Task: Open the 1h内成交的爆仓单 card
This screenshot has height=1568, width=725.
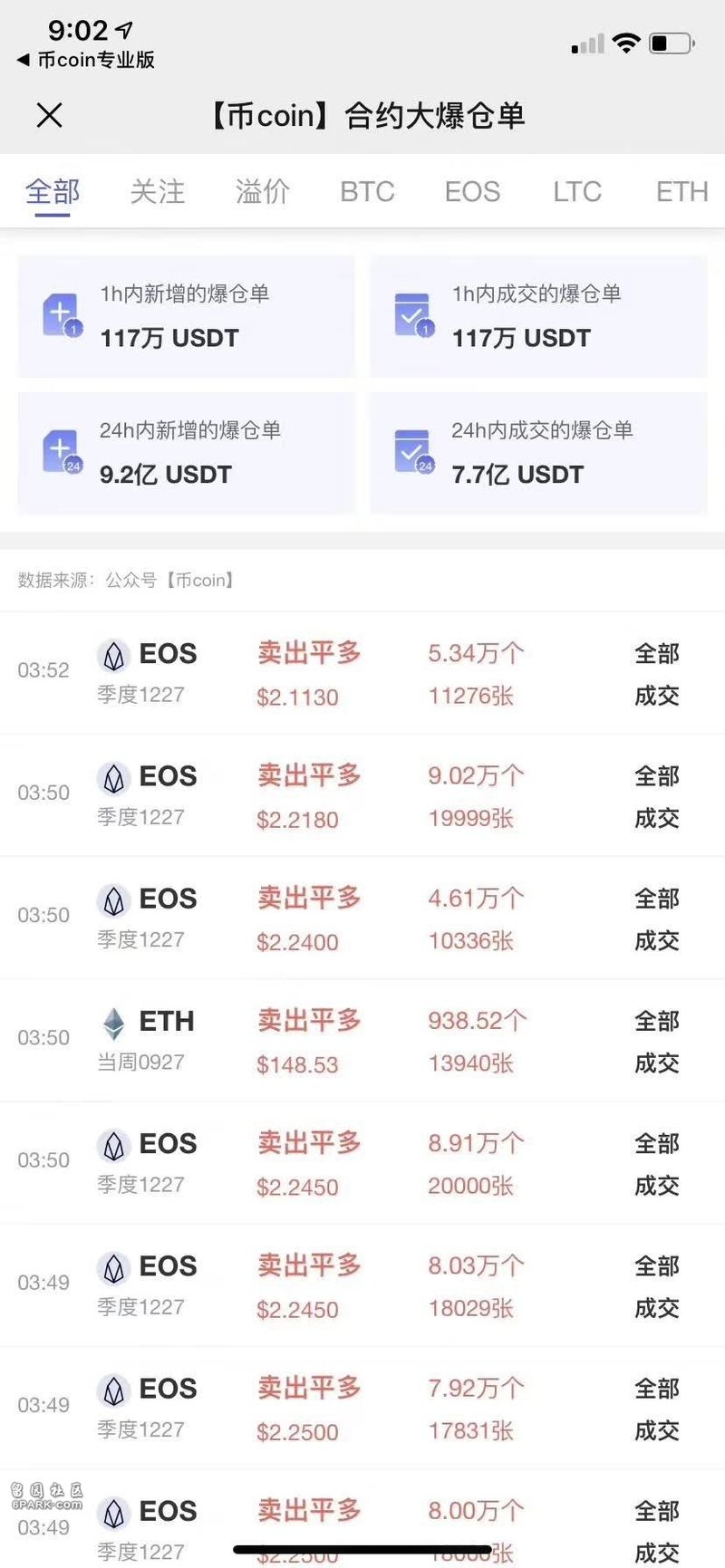Action: pos(538,316)
